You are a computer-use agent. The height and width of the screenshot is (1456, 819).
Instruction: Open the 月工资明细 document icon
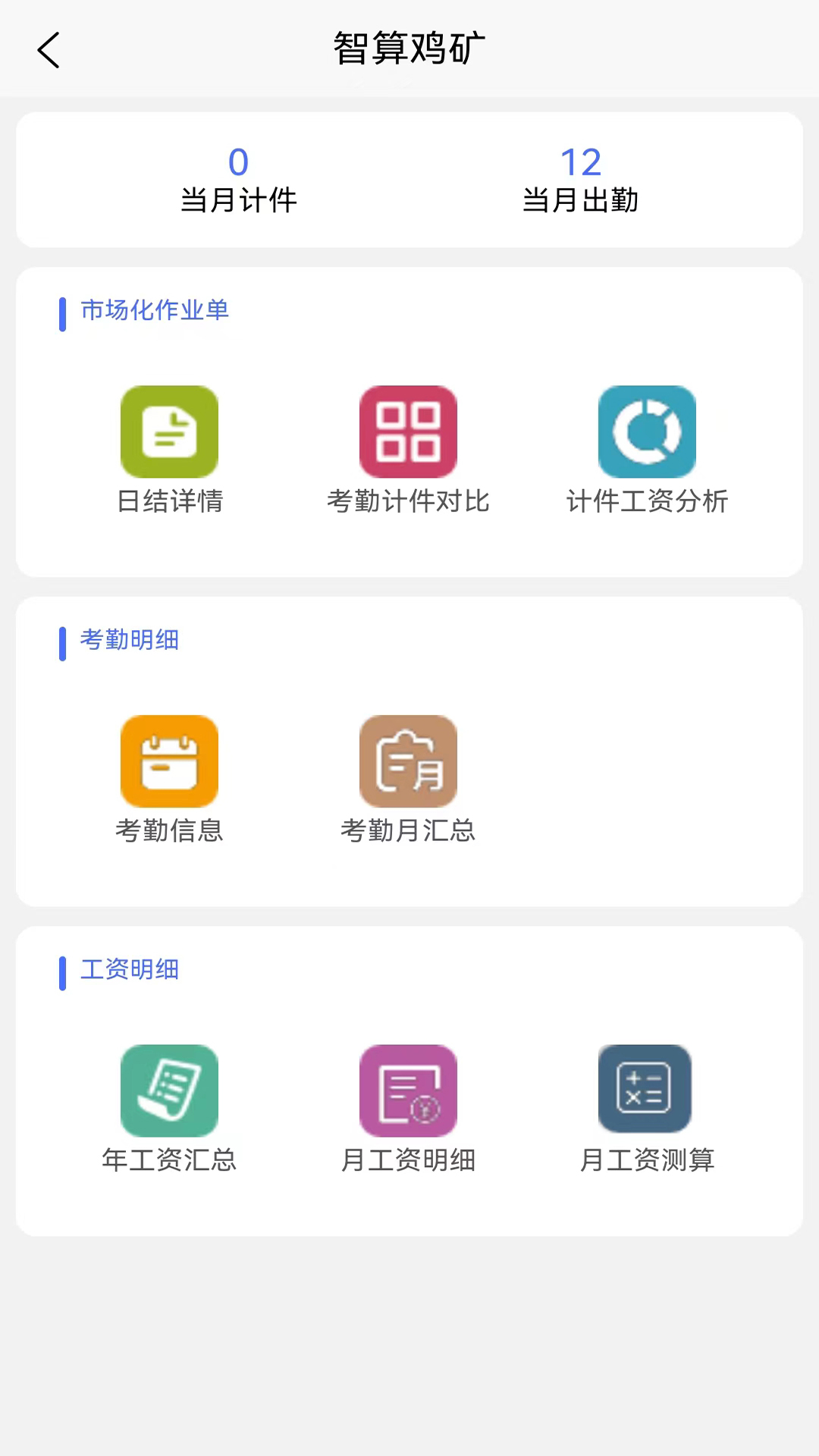tap(408, 1090)
